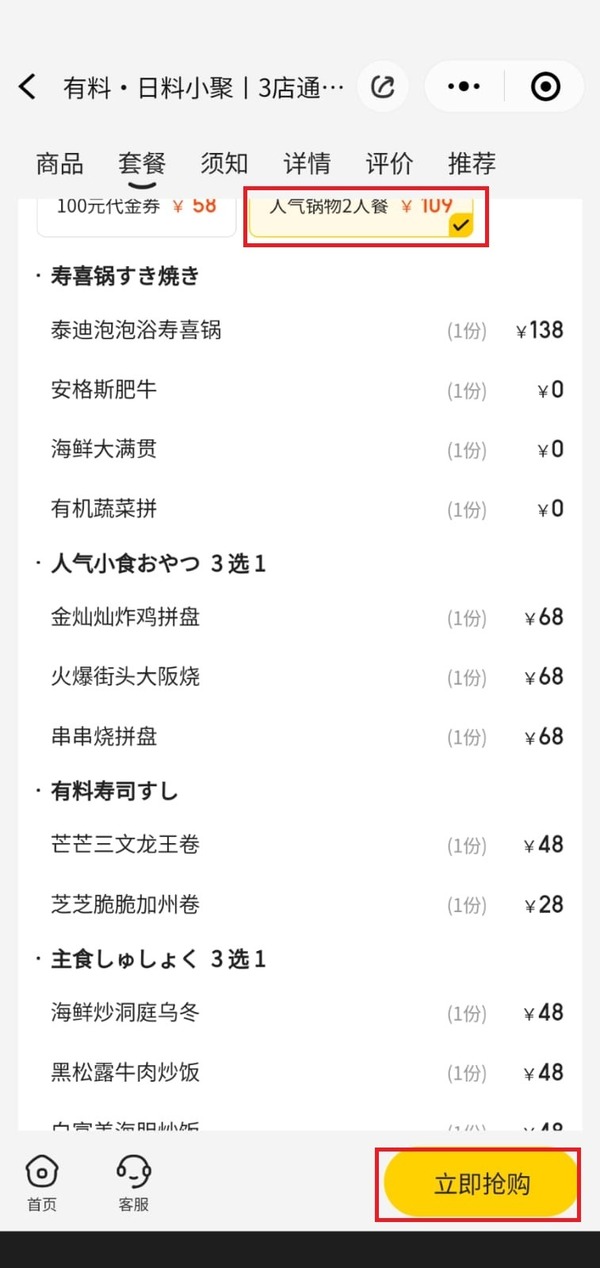Go back using the arrow

tap(27, 87)
